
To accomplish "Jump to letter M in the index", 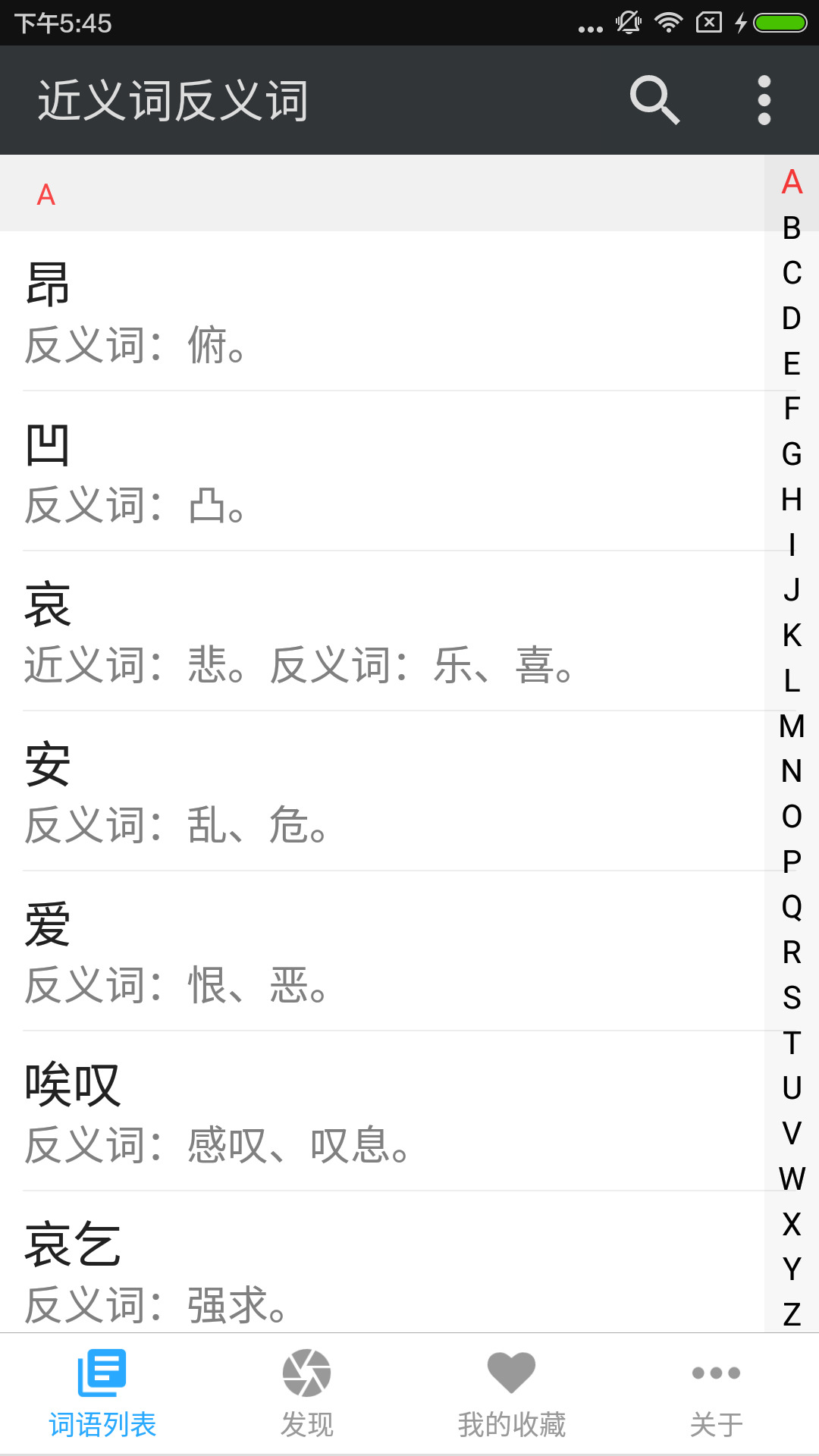I will pyautogui.click(x=792, y=726).
